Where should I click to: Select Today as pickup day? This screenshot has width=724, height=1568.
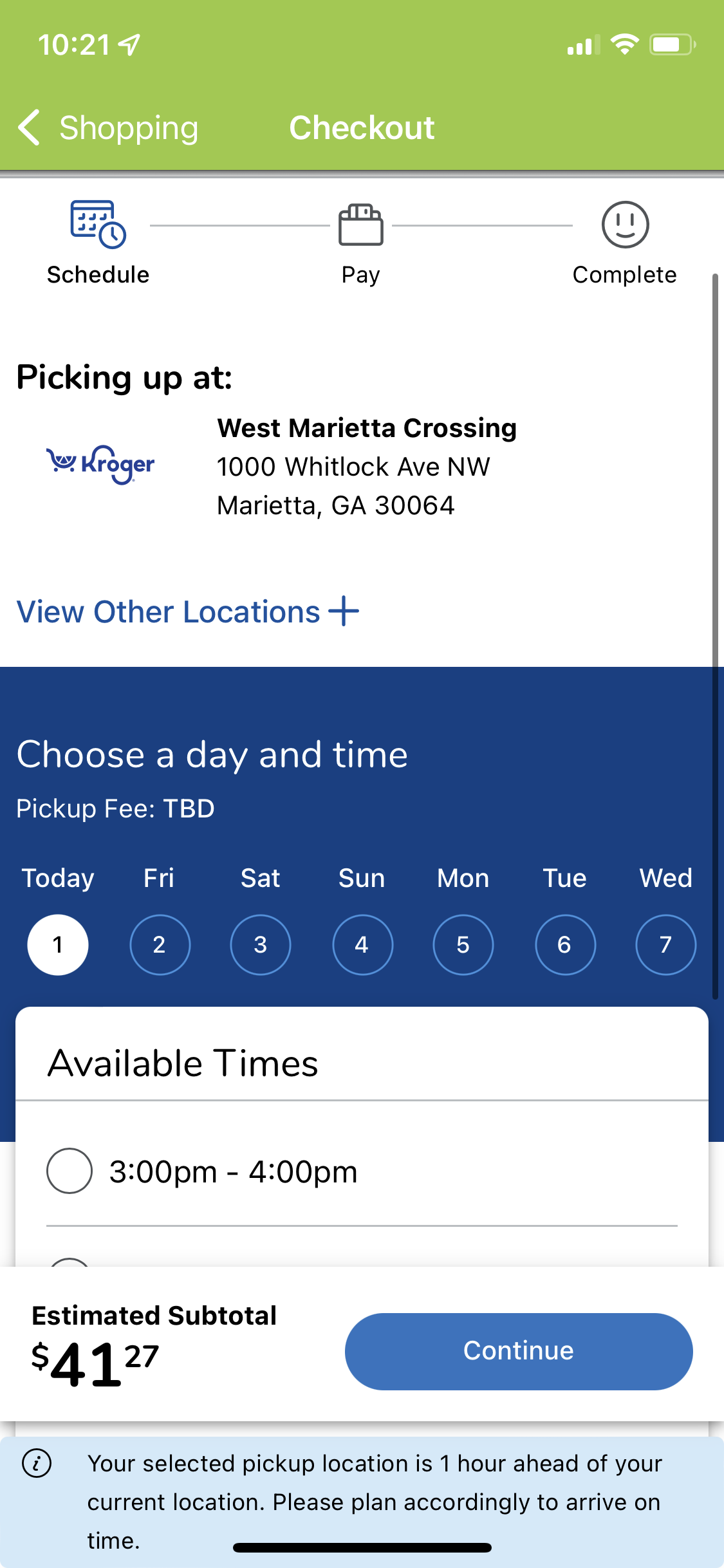[x=58, y=944]
